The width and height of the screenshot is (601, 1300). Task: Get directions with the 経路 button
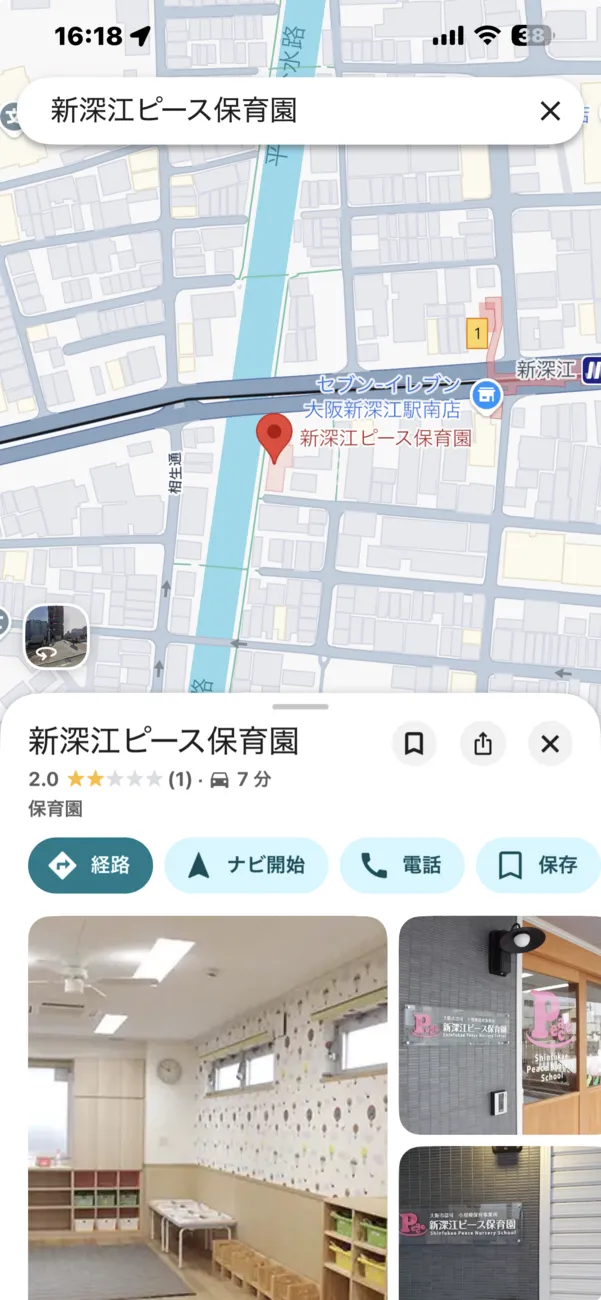click(x=90, y=865)
